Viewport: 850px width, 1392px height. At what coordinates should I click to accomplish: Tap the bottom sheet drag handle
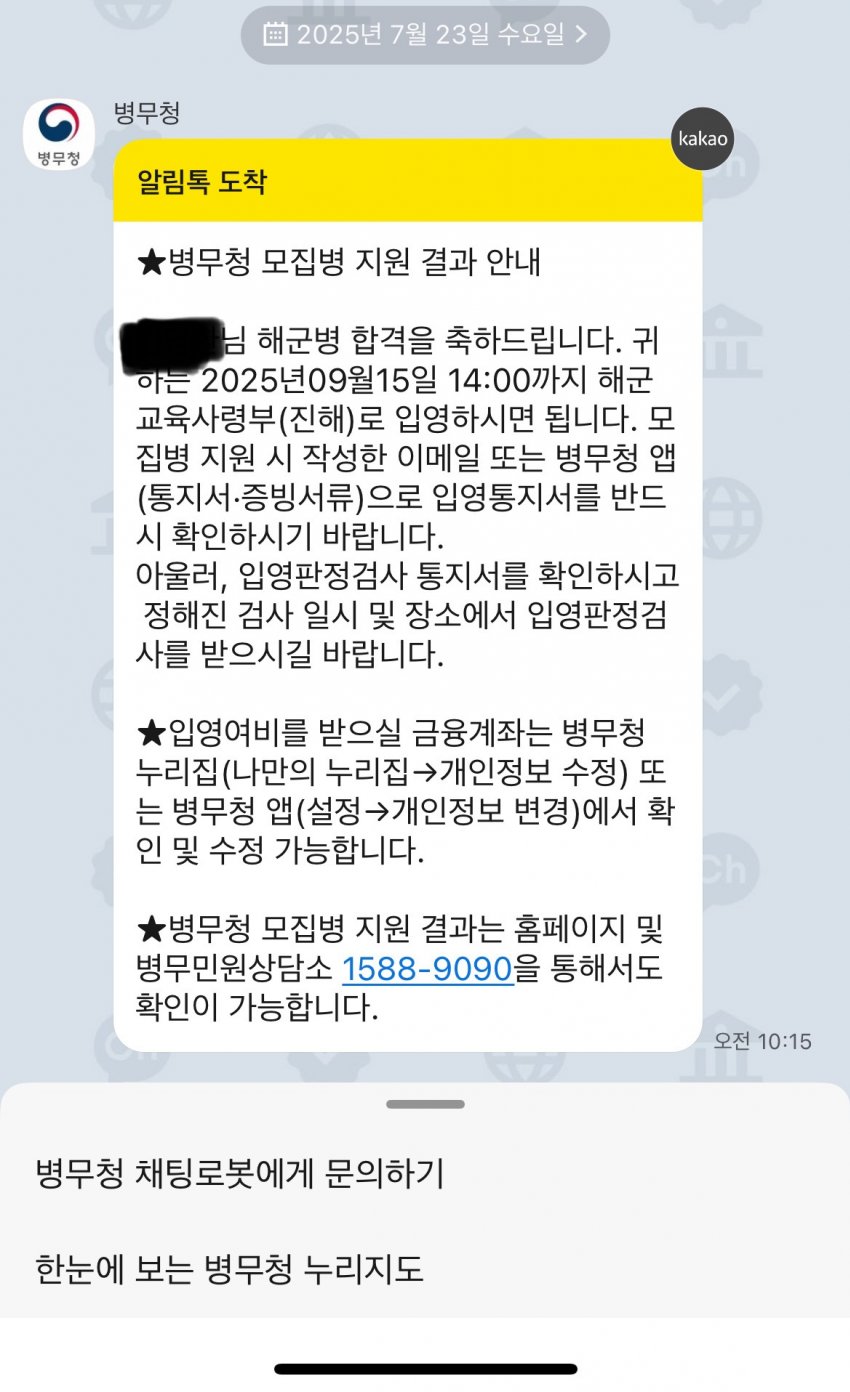point(425,1104)
